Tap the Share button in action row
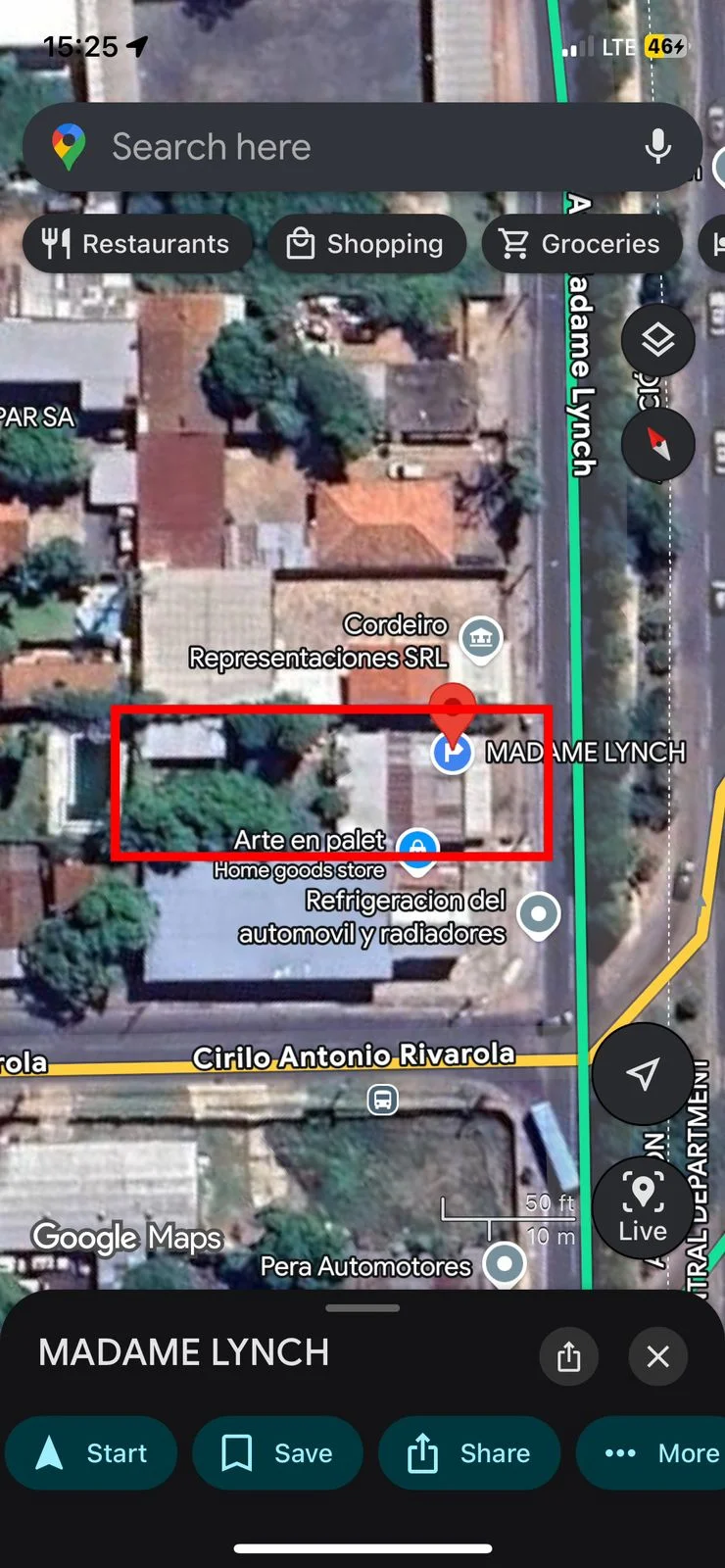Screen dimensions: 725x1568 click(469, 1452)
